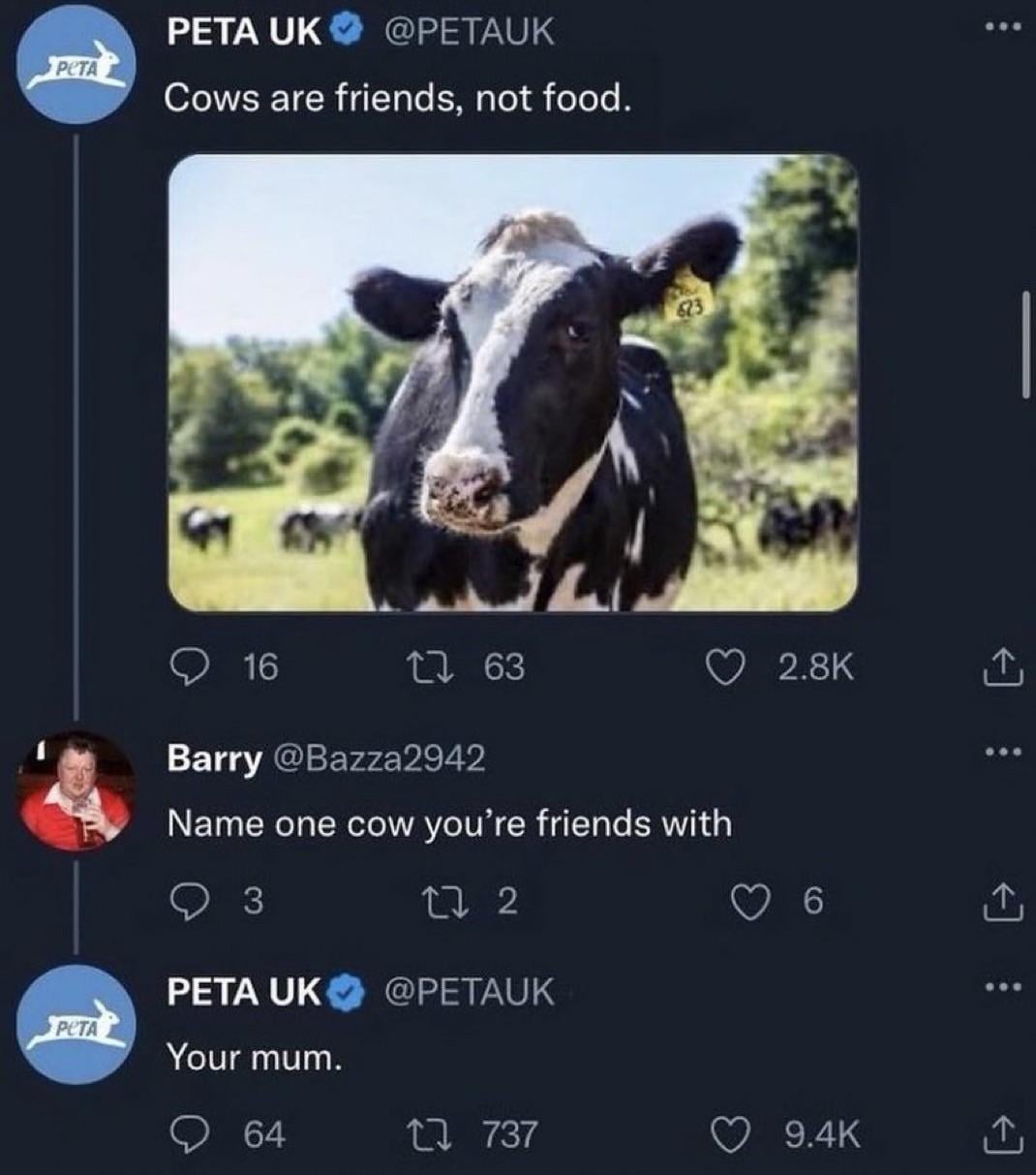Like the 'Cows are friends, not food' tweet
The height and width of the screenshot is (1175, 1036).
point(724,666)
